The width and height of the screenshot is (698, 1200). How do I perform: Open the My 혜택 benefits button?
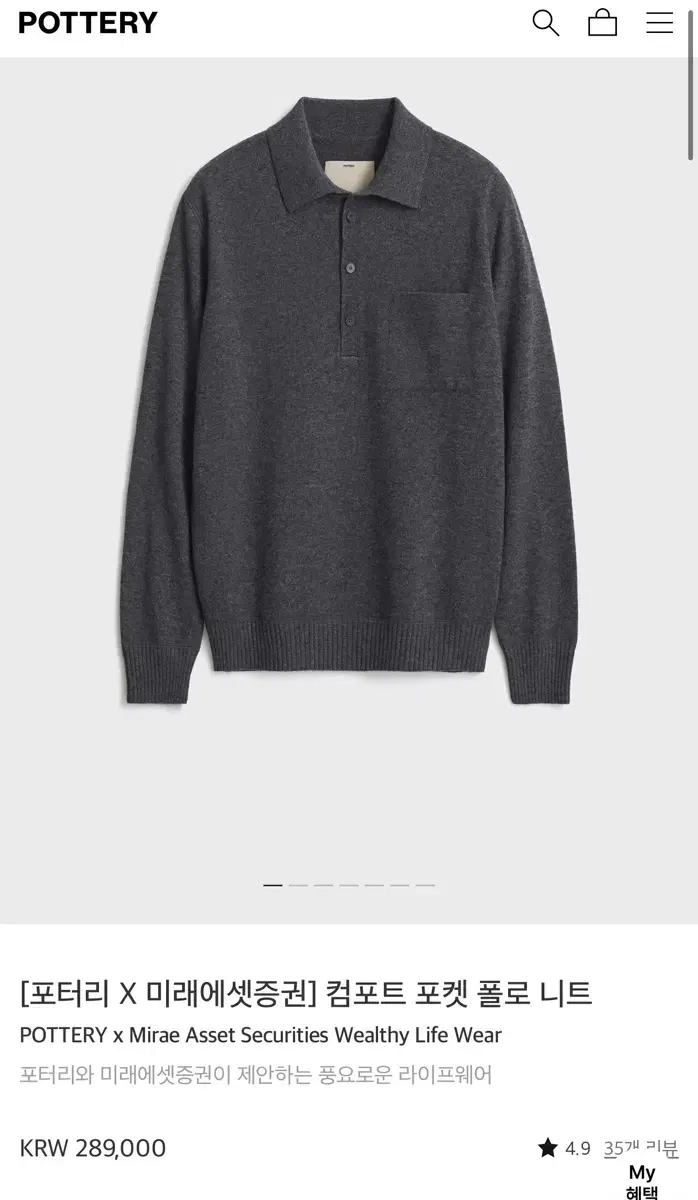pyautogui.click(x=642, y=1181)
